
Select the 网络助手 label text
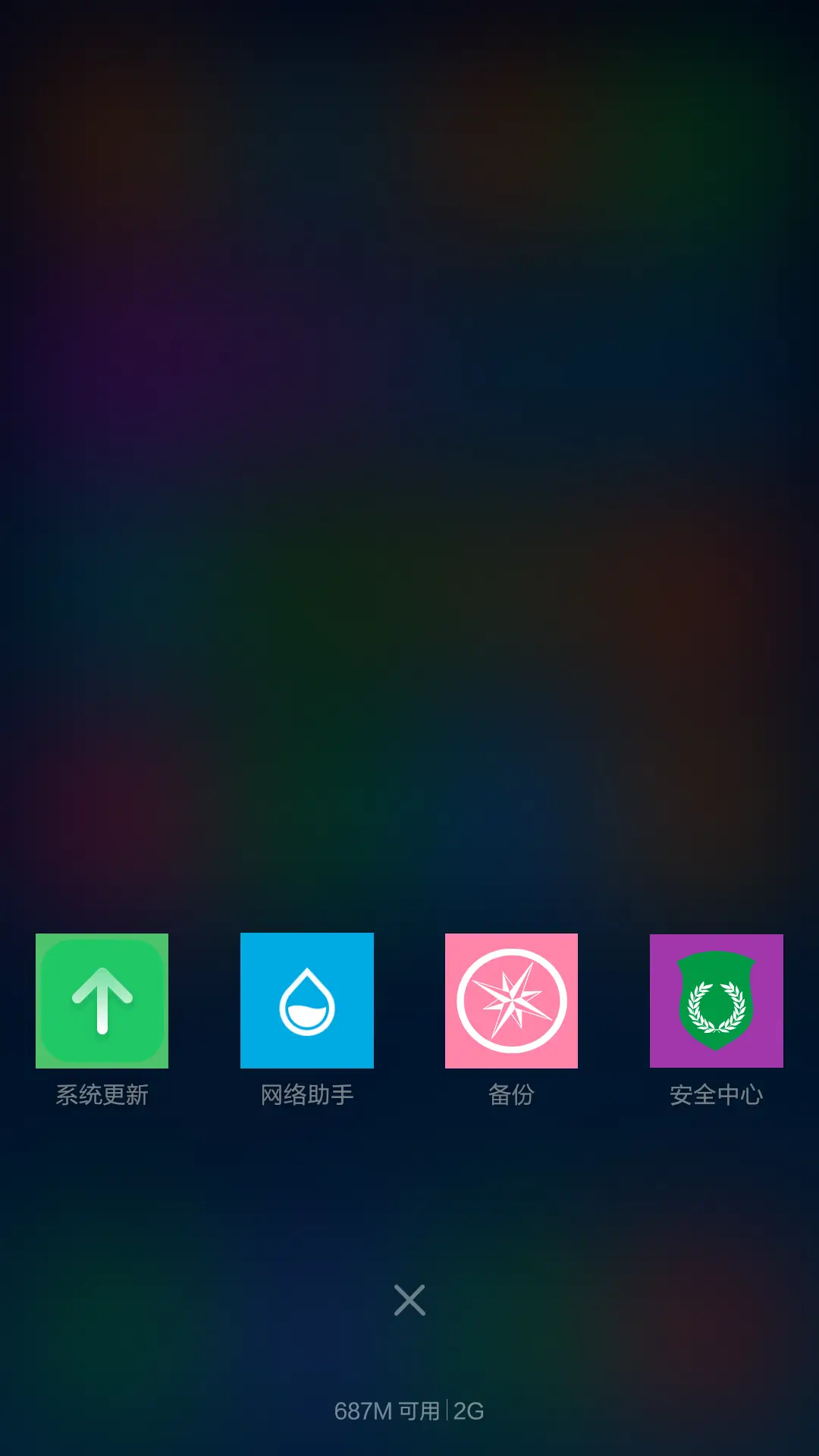pos(306,1093)
